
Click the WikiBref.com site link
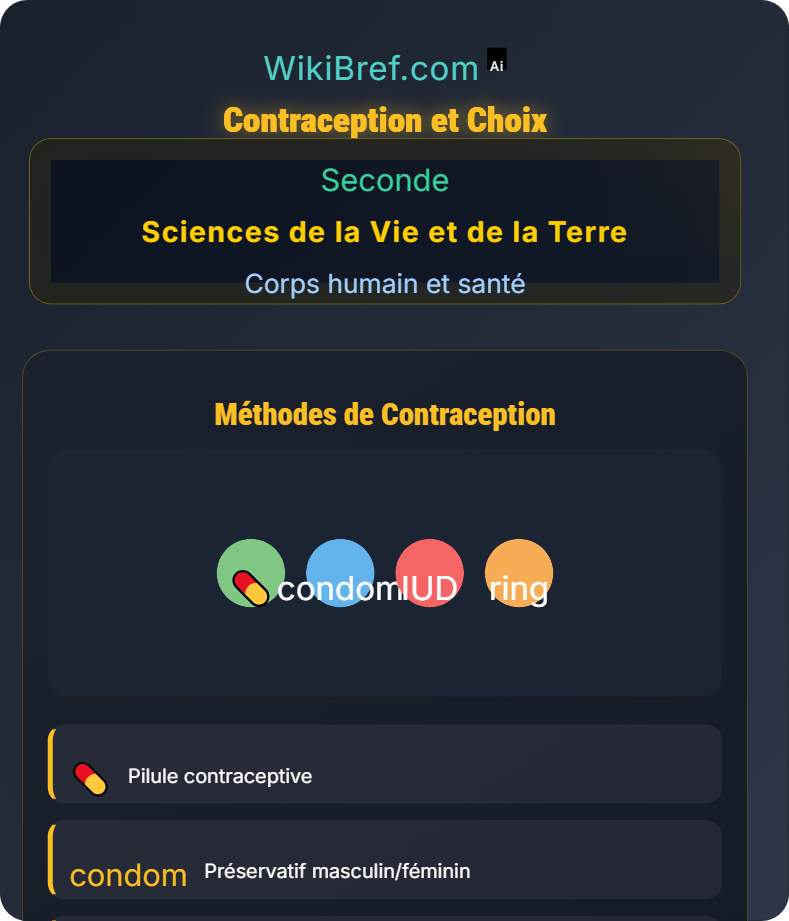[x=371, y=66]
